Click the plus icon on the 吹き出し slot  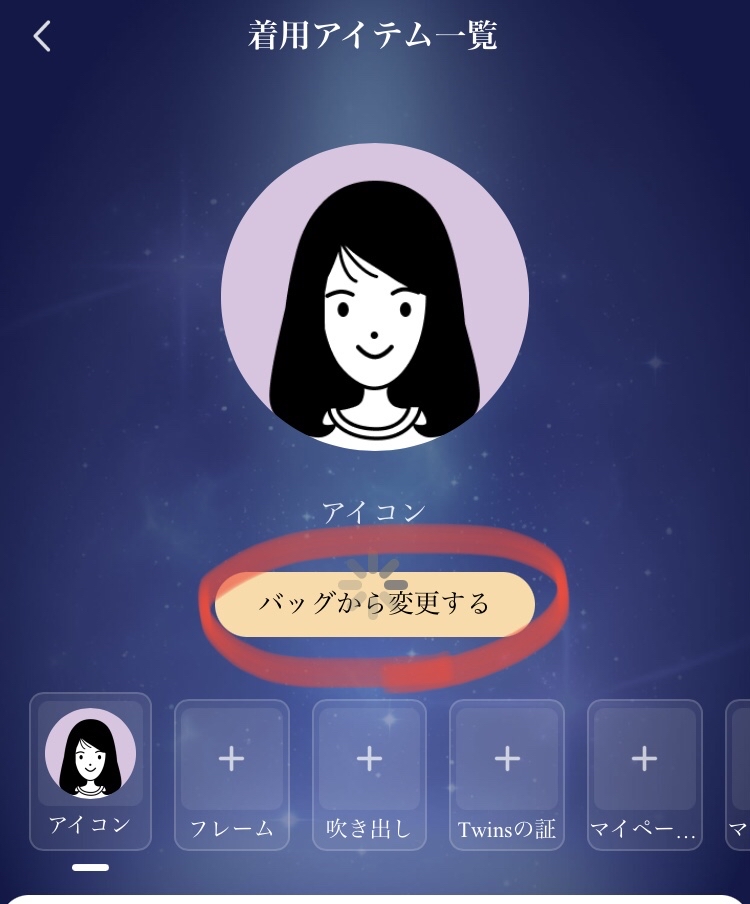point(369,760)
